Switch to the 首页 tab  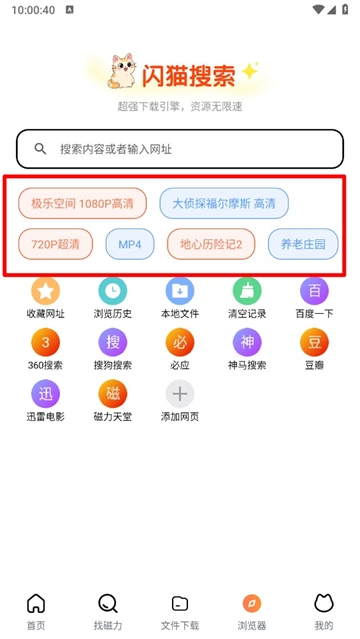pyautogui.click(x=36, y=612)
